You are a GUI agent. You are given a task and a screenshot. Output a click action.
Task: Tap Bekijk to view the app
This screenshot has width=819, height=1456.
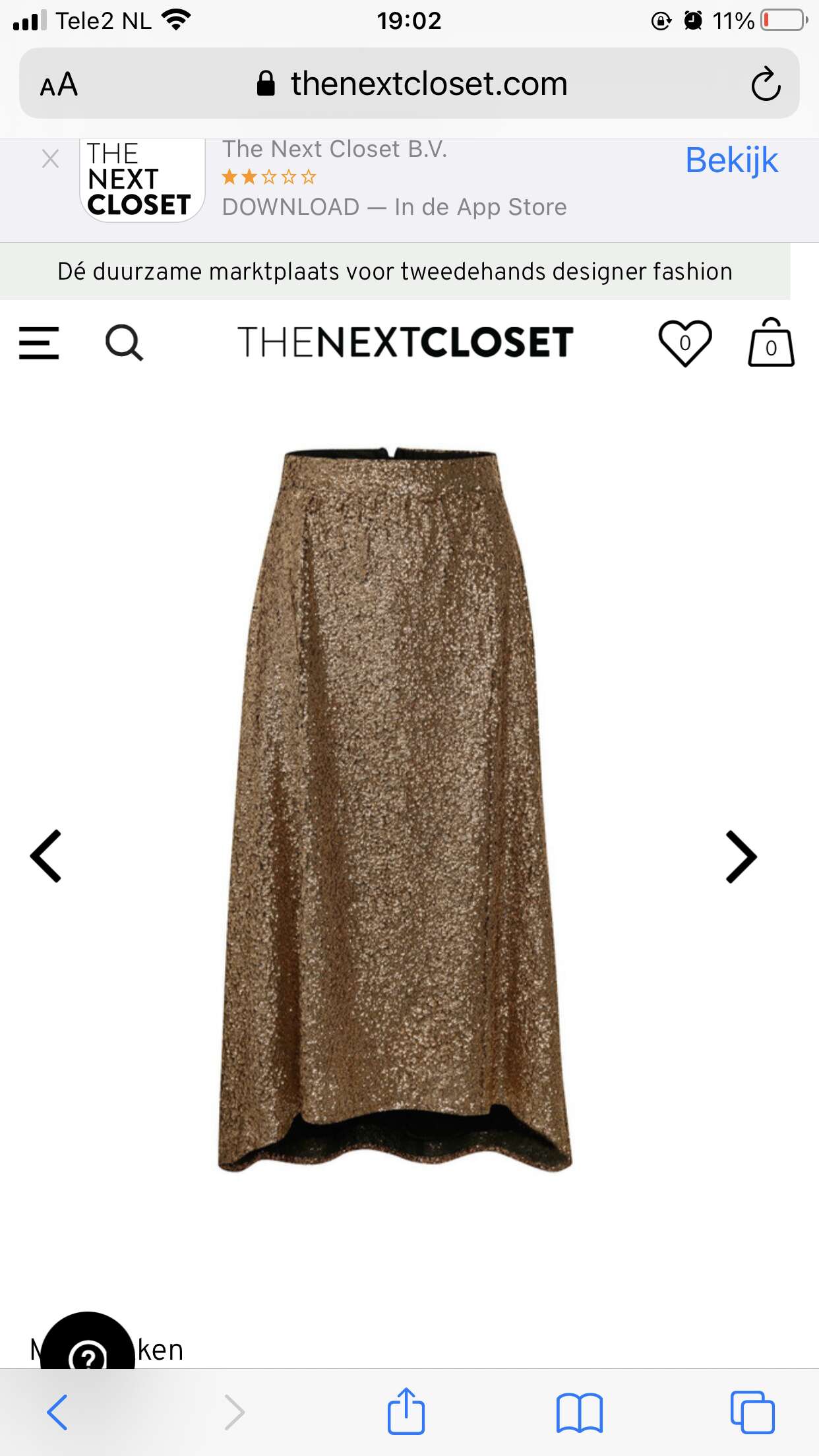[x=731, y=160]
